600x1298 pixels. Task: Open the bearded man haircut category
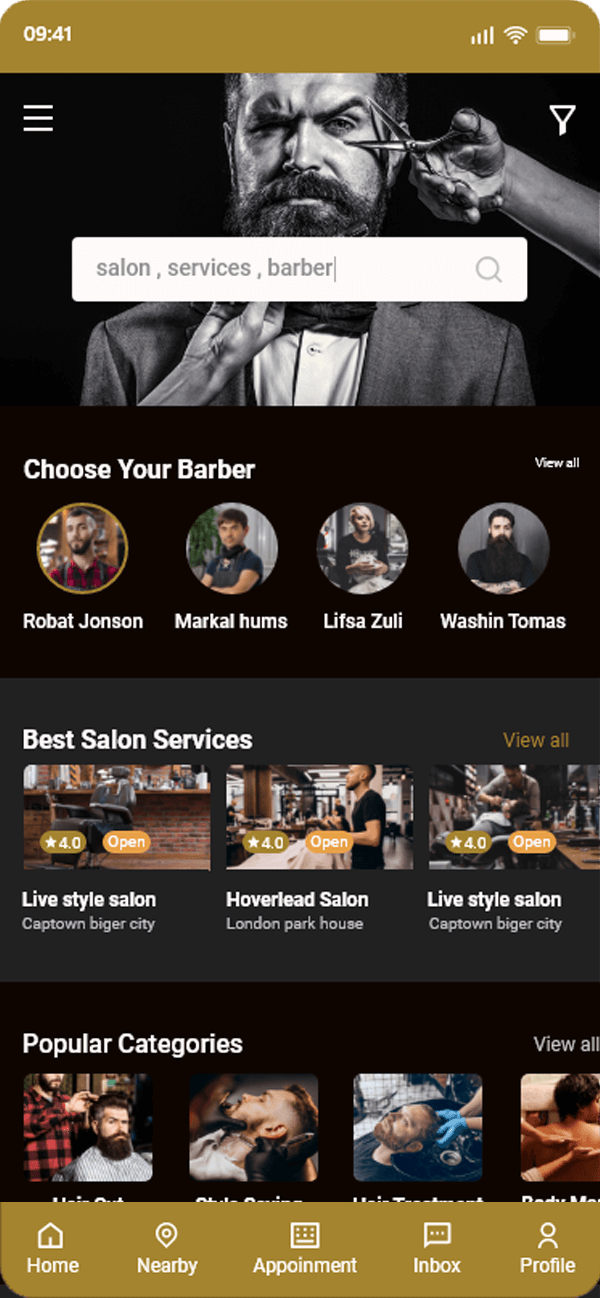pyautogui.click(x=88, y=1127)
